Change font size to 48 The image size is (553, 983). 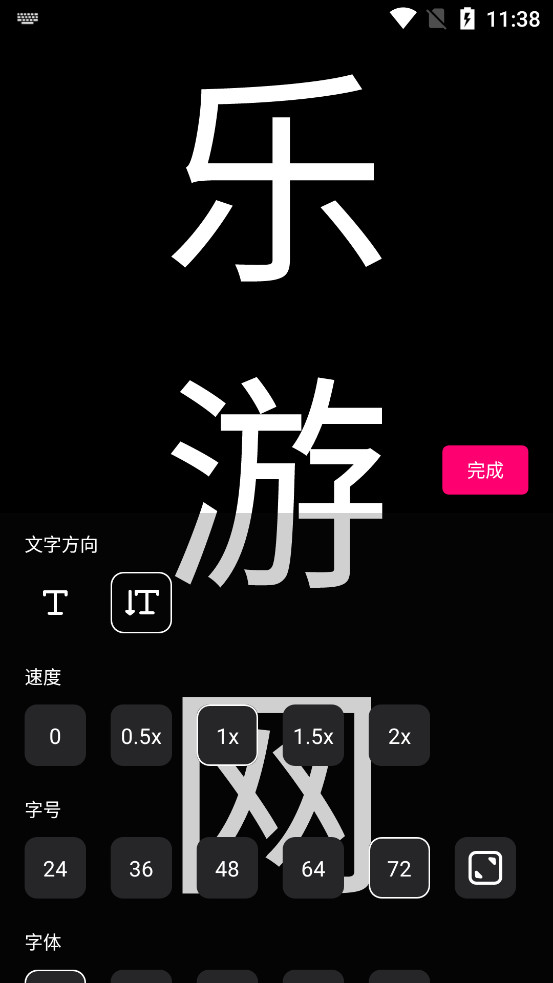pos(227,868)
